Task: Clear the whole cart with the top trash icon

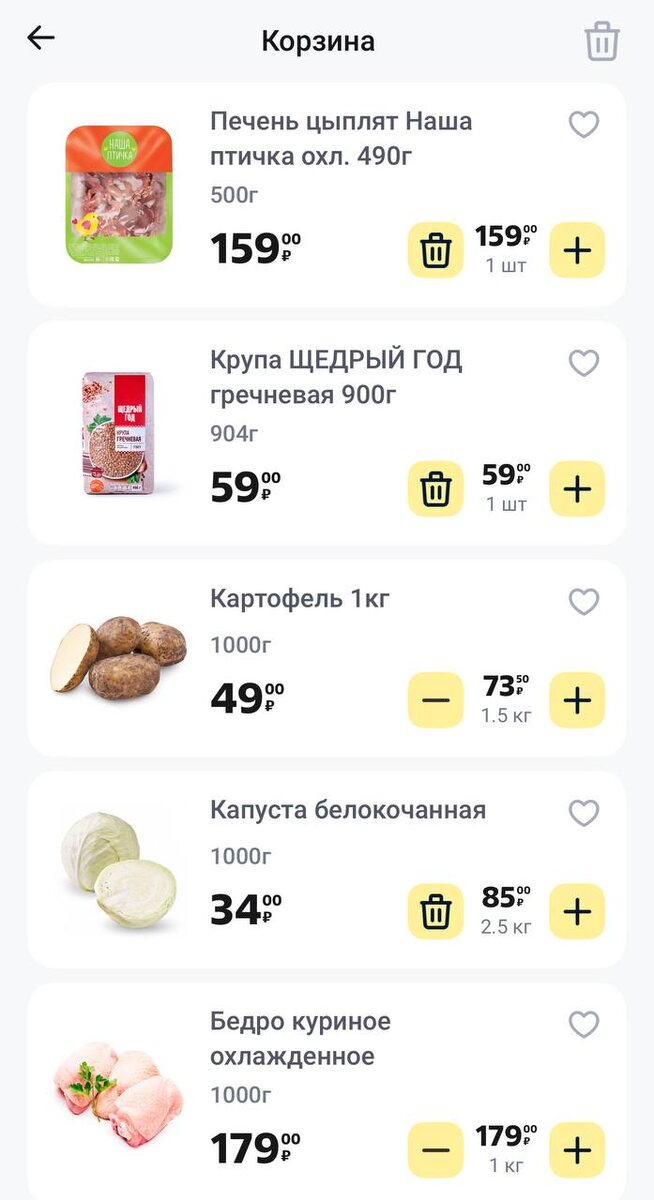Action: 602,42
